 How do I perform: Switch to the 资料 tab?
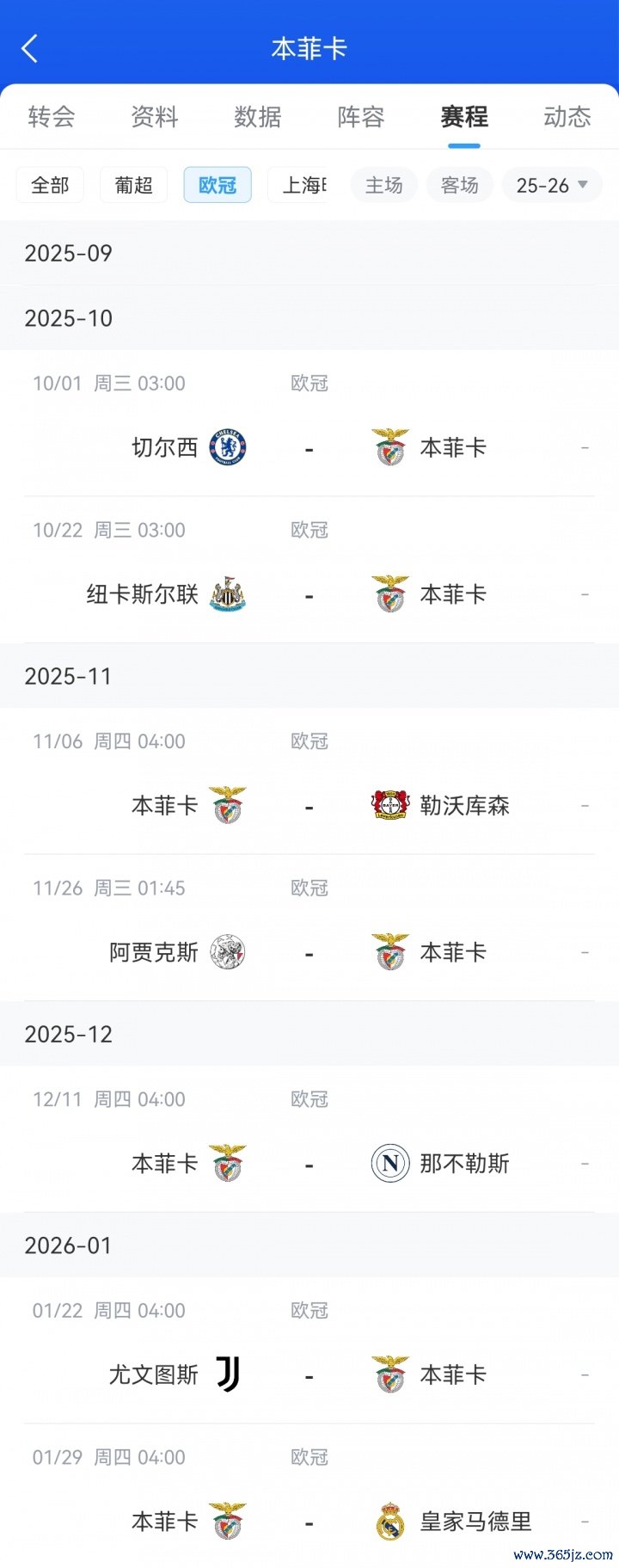pyautogui.click(x=155, y=117)
